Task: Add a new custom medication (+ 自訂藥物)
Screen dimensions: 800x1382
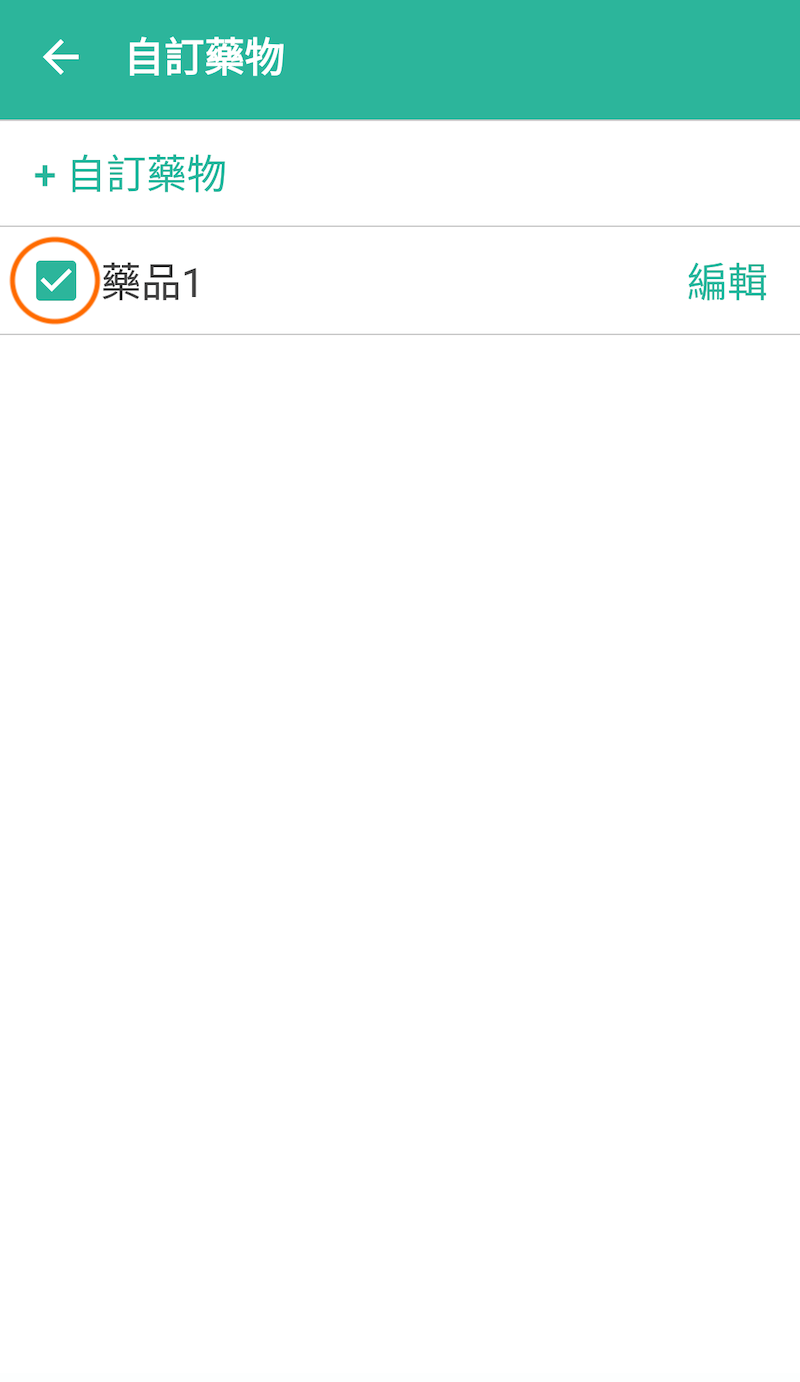Action: coord(130,175)
